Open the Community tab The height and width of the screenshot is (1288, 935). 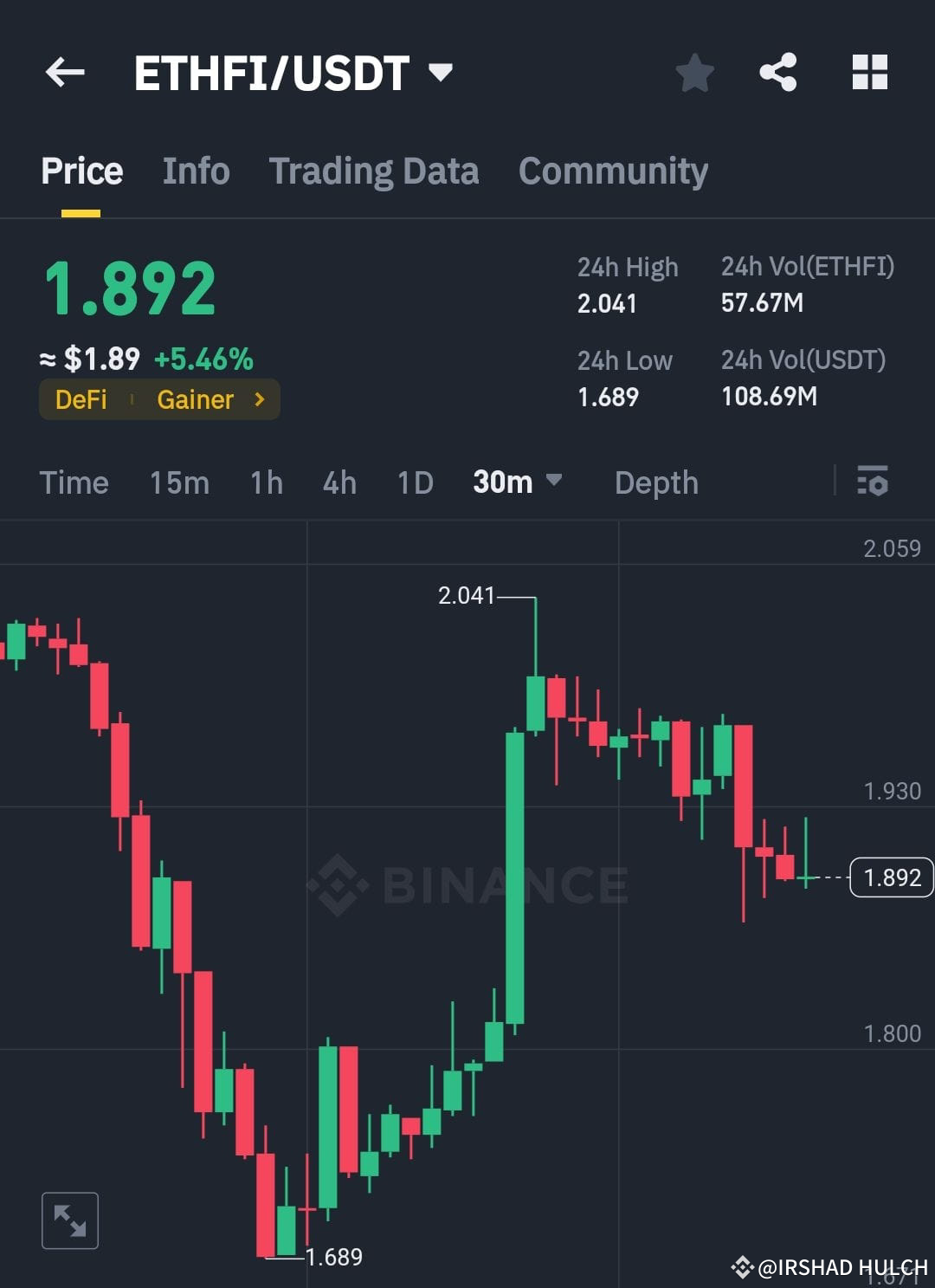pyautogui.click(x=612, y=171)
